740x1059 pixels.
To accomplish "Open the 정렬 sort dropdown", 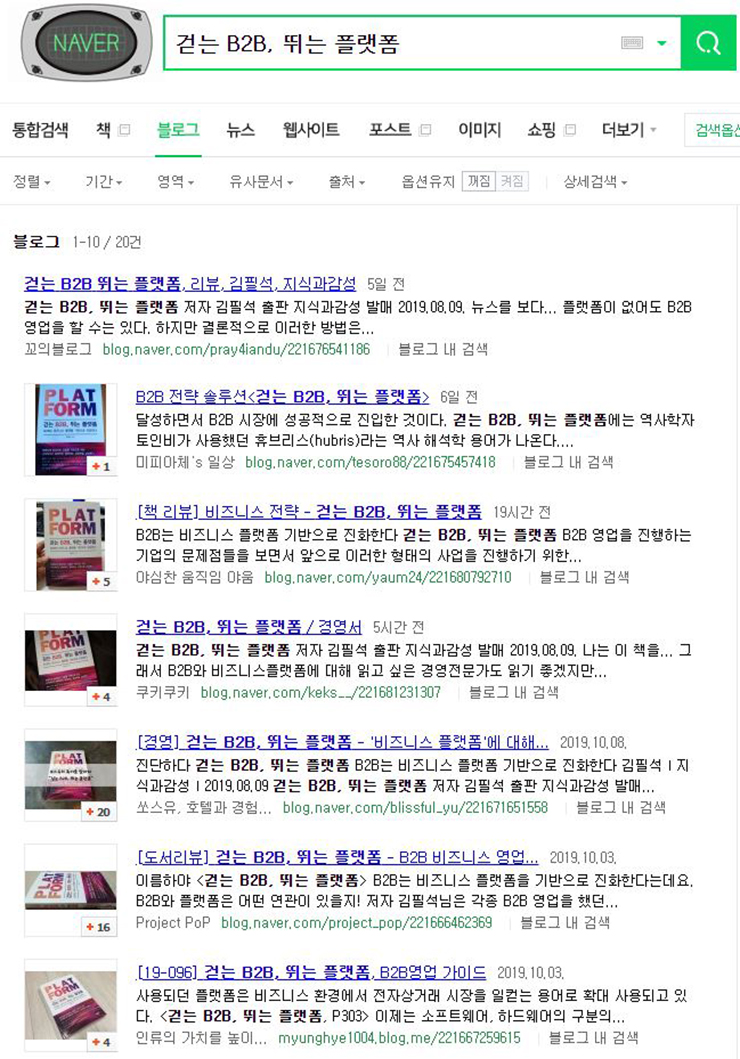I will point(32,182).
